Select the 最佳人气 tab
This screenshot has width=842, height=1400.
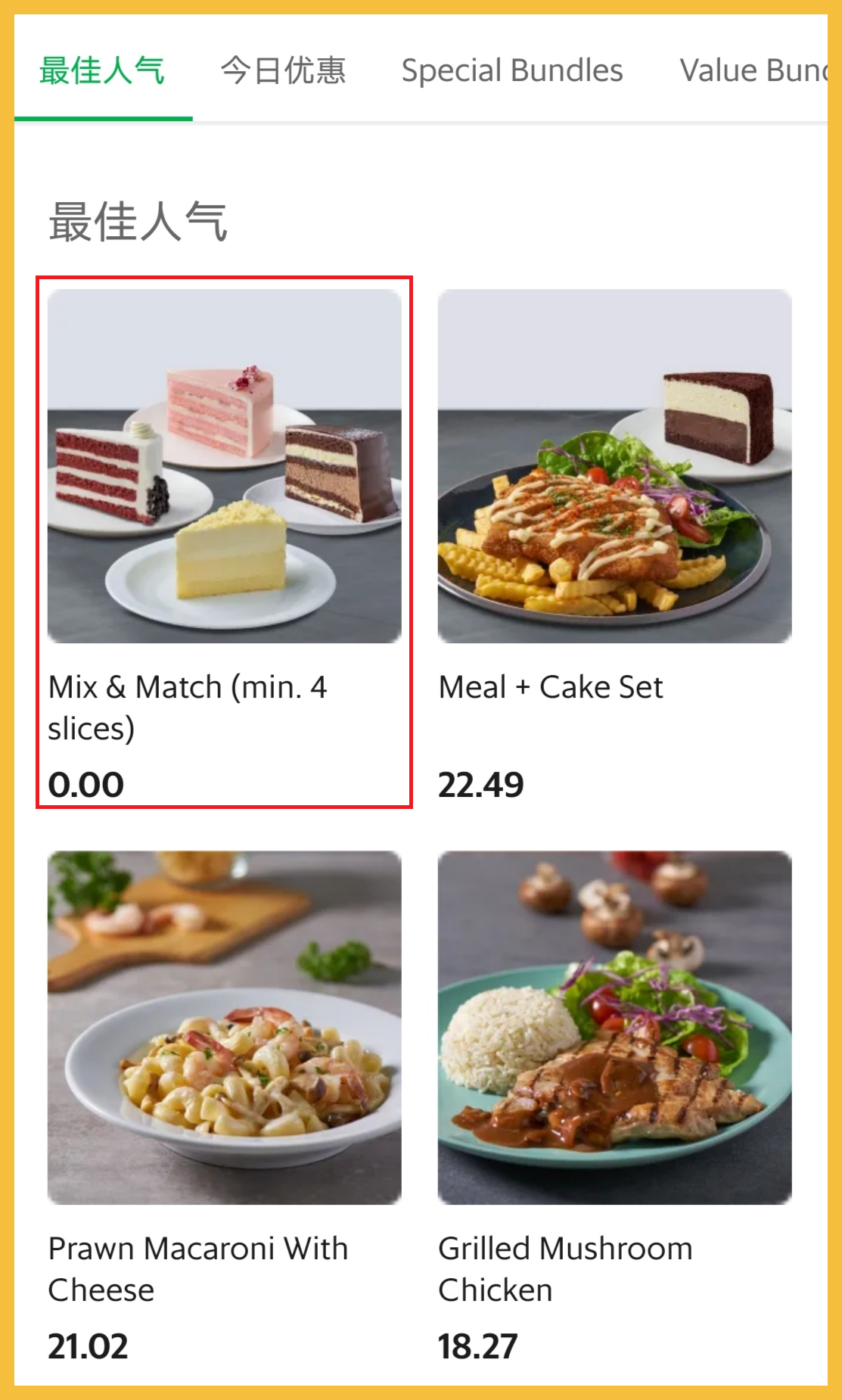(x=102, y=70)
